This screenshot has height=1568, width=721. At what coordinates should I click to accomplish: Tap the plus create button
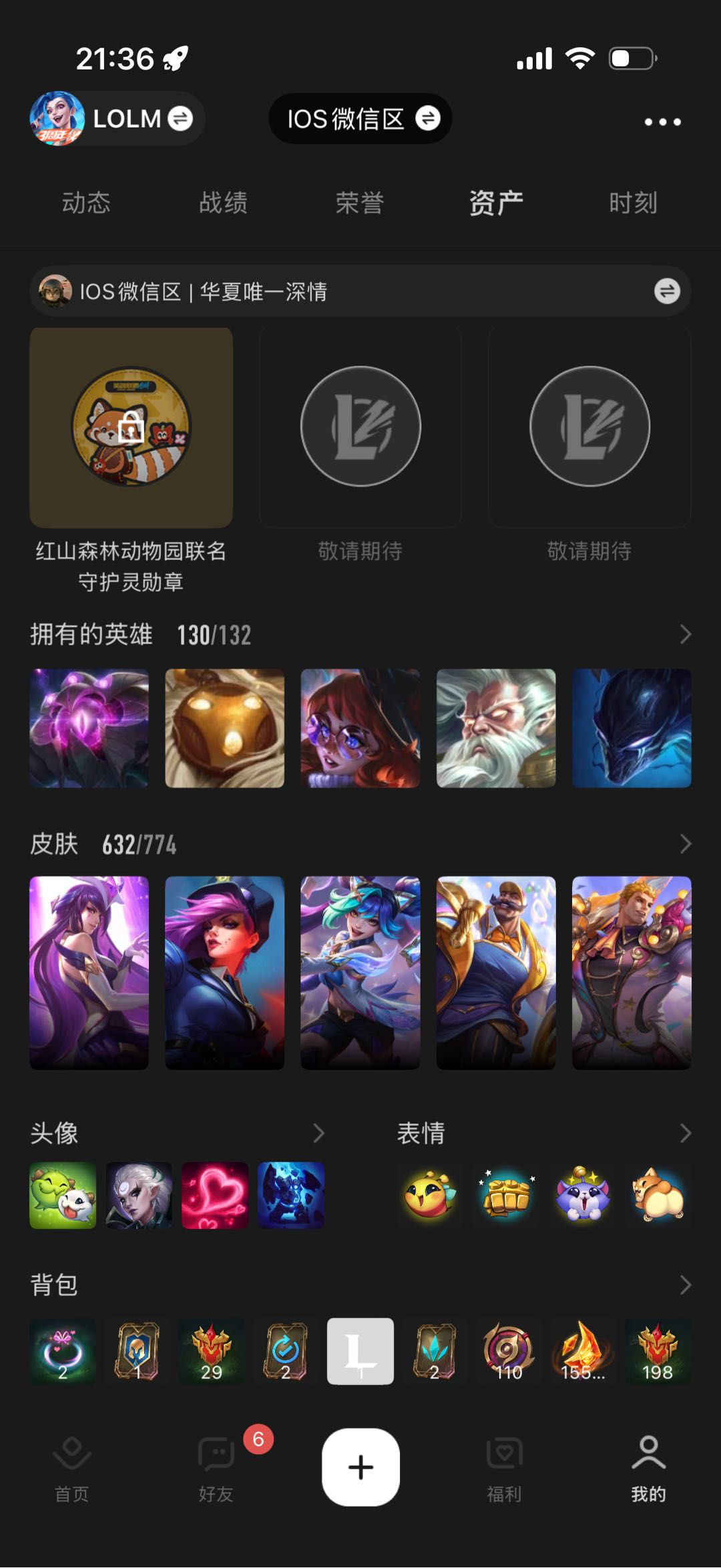[360, 1467]
